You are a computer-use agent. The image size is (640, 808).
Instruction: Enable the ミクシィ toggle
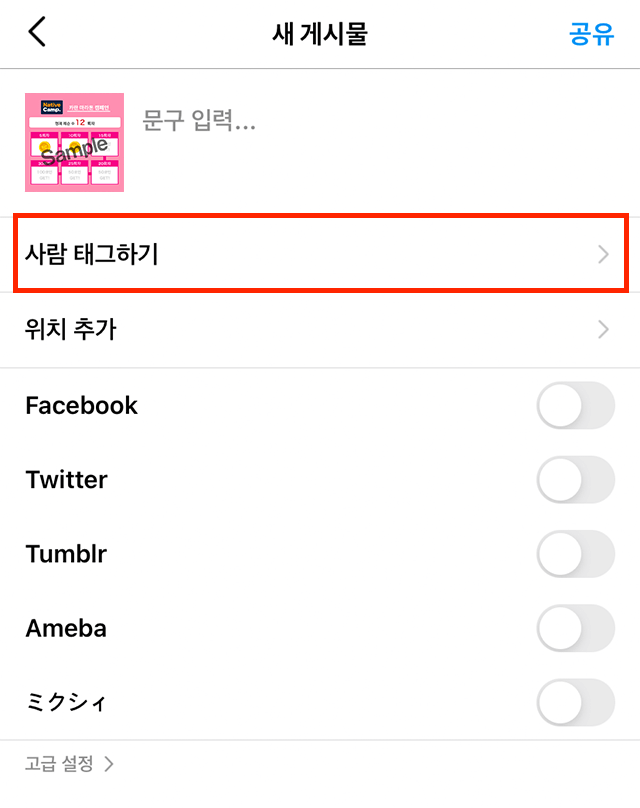coord(575,702)
